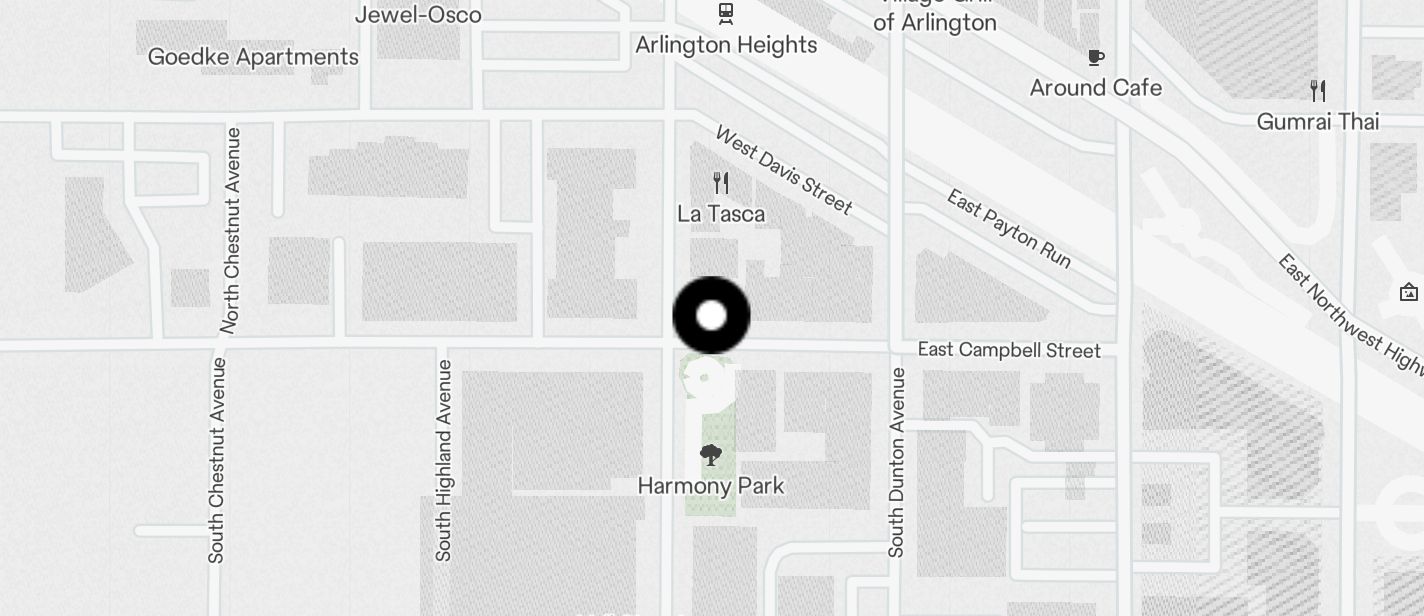This screenshot has height=616, width=1424.
Task: Select the La Tasca restaurant marker
Action: pos(721,183)
